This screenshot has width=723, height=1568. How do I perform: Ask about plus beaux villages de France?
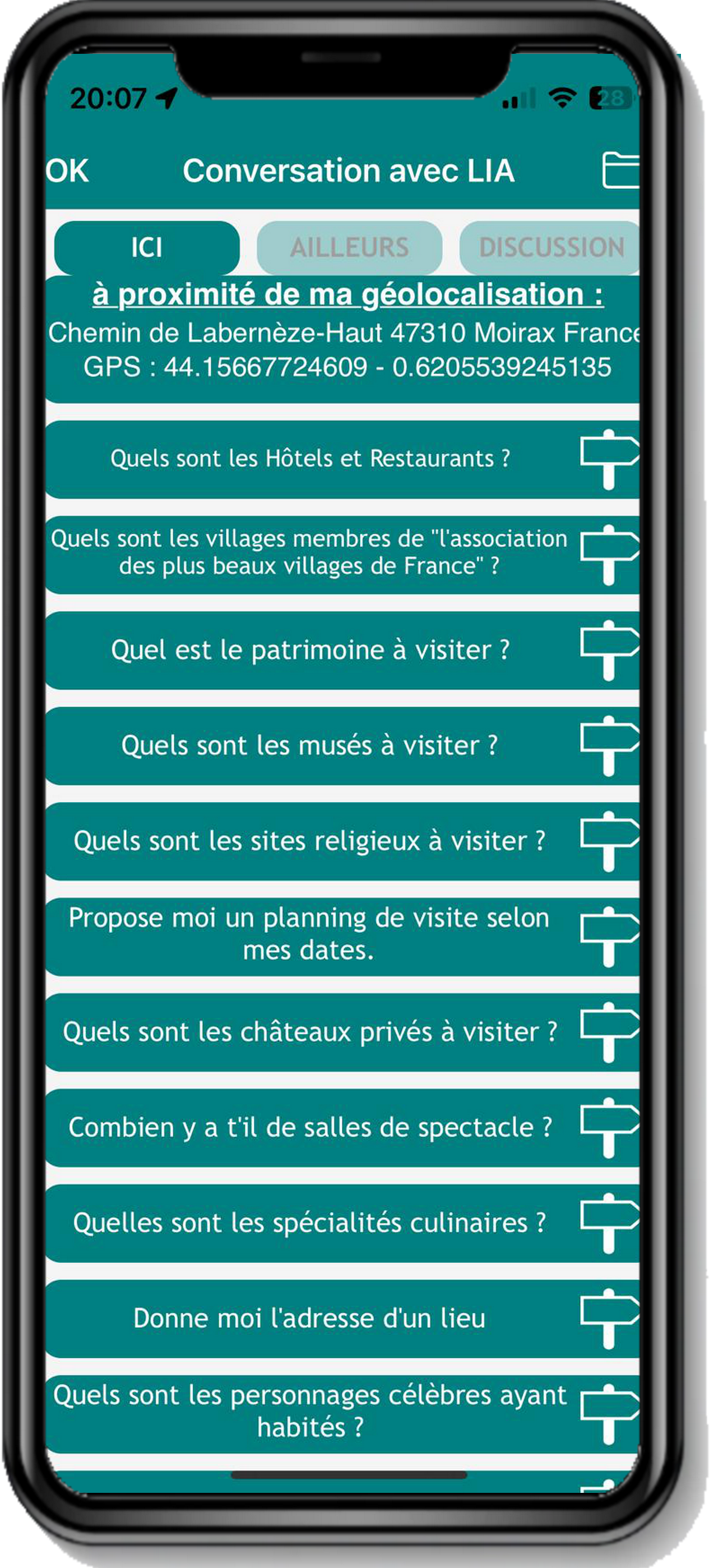click(309, 554)
